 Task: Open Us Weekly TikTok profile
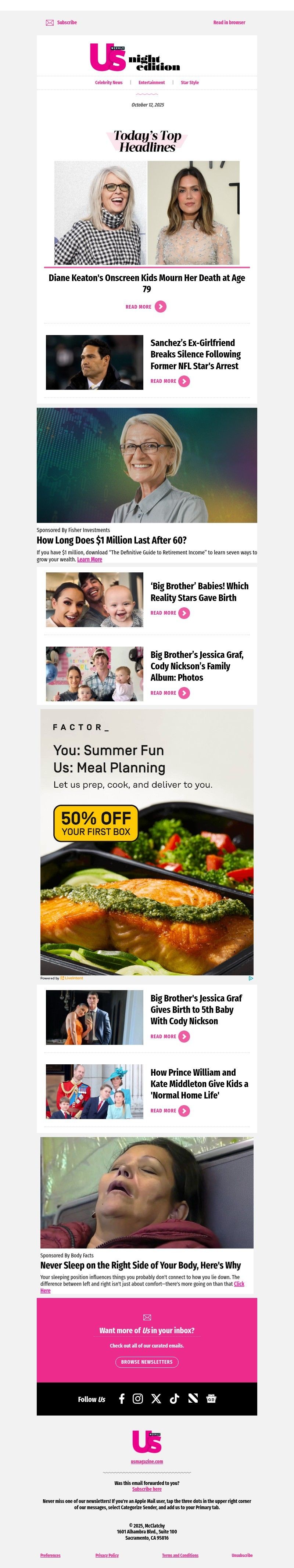[174, 1399]
